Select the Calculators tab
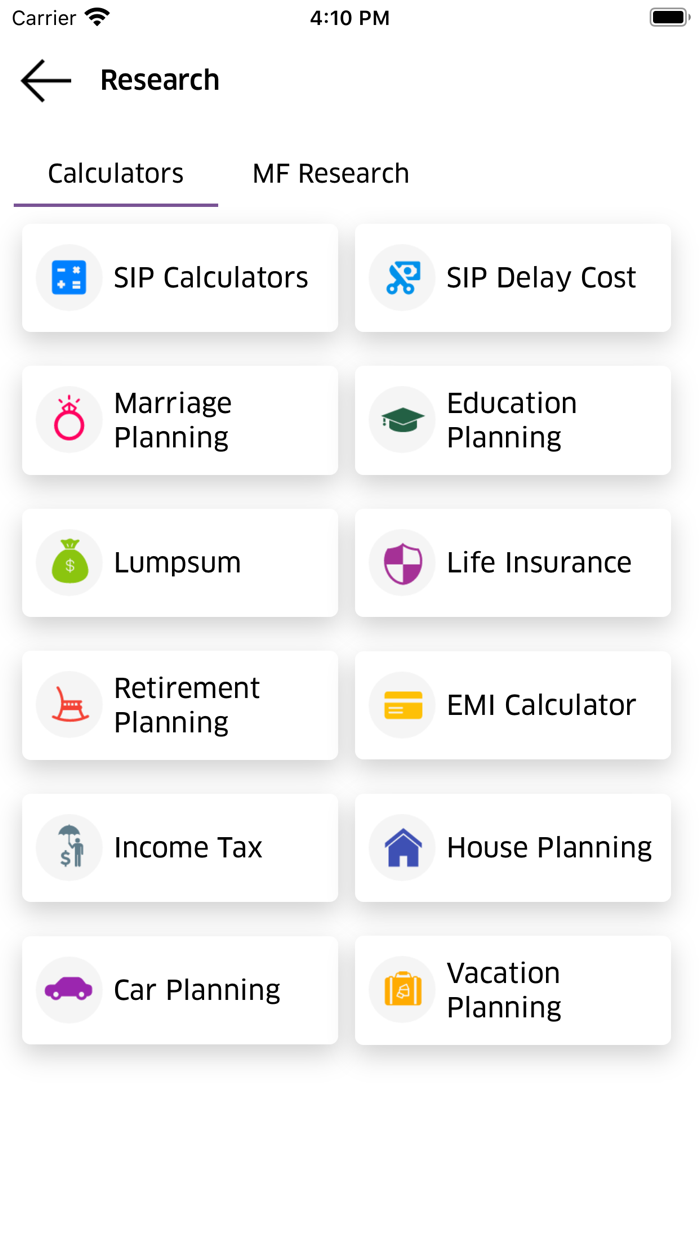 [x=116, y=174]
